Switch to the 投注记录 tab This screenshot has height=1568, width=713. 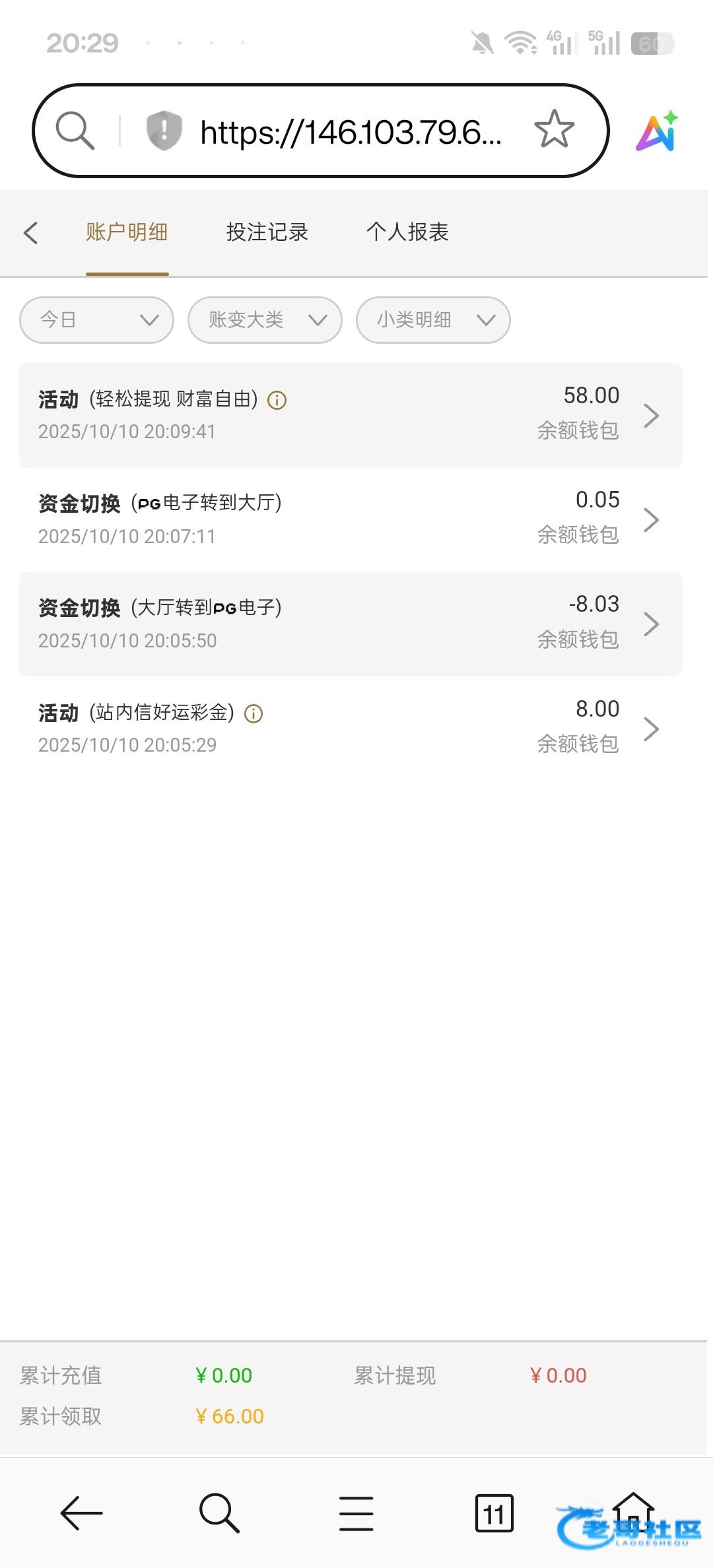point(267,232)
